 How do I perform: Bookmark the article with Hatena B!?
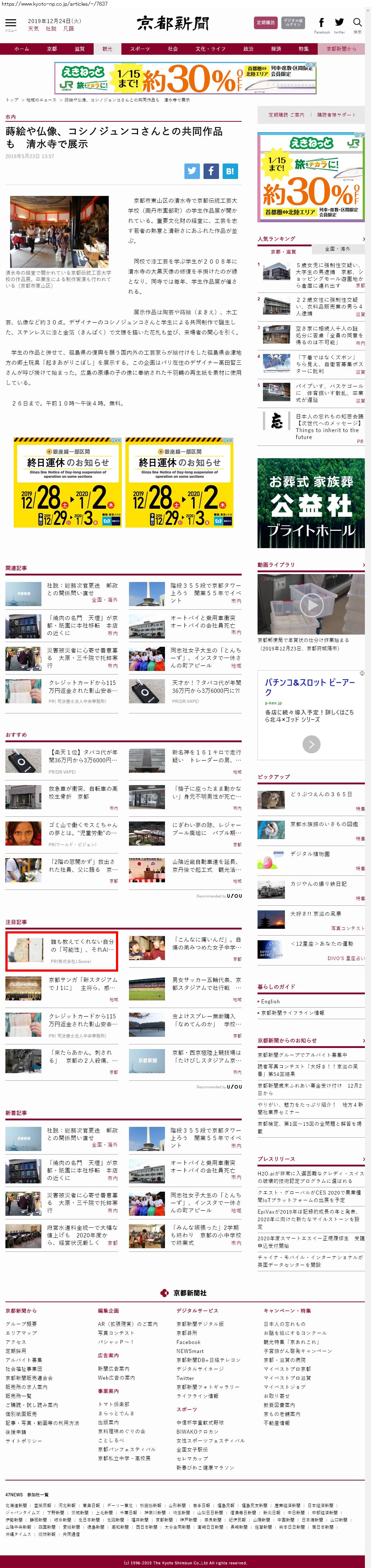230,171
